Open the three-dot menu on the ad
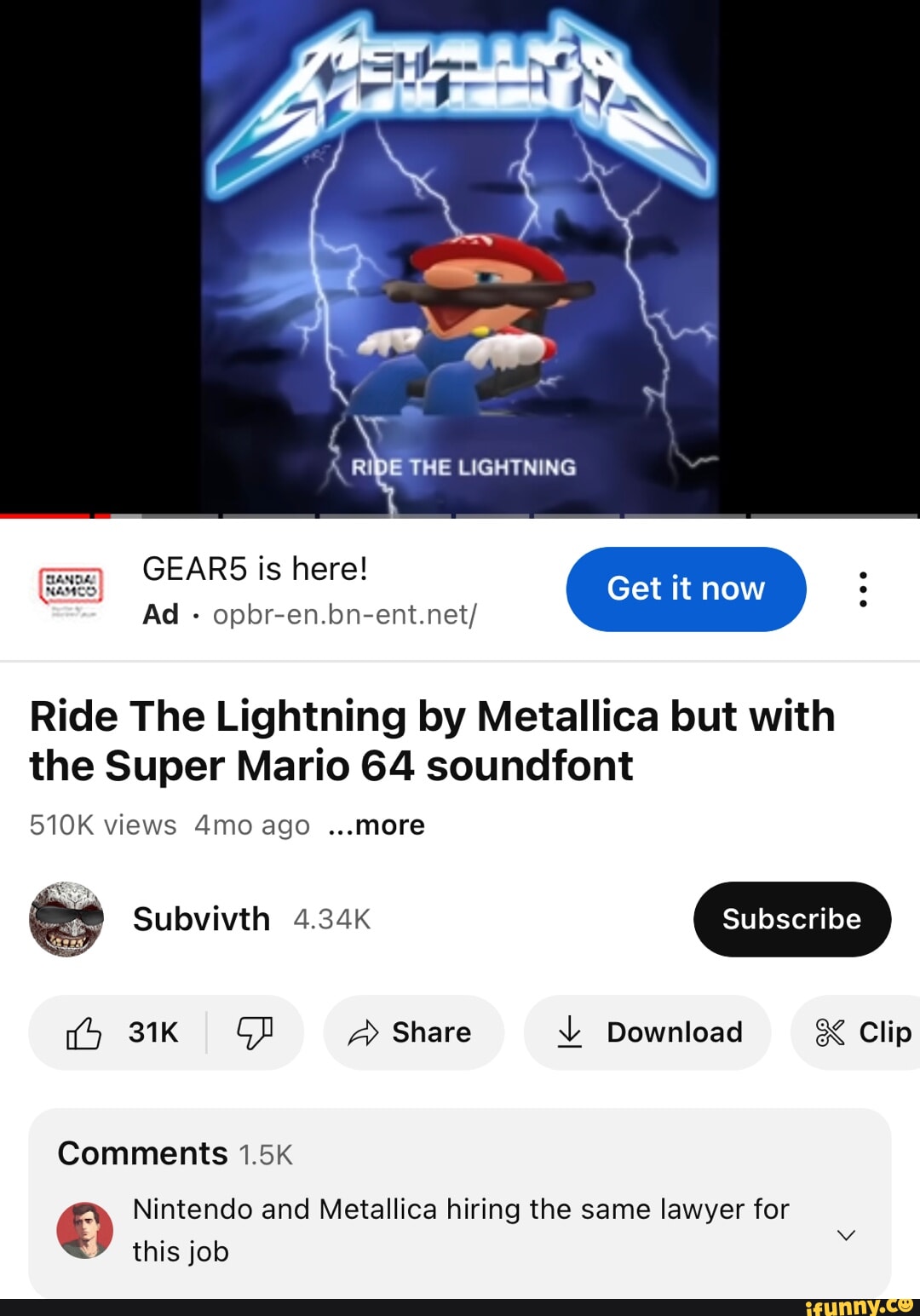920x1316 pixels. tap(863, 589)
